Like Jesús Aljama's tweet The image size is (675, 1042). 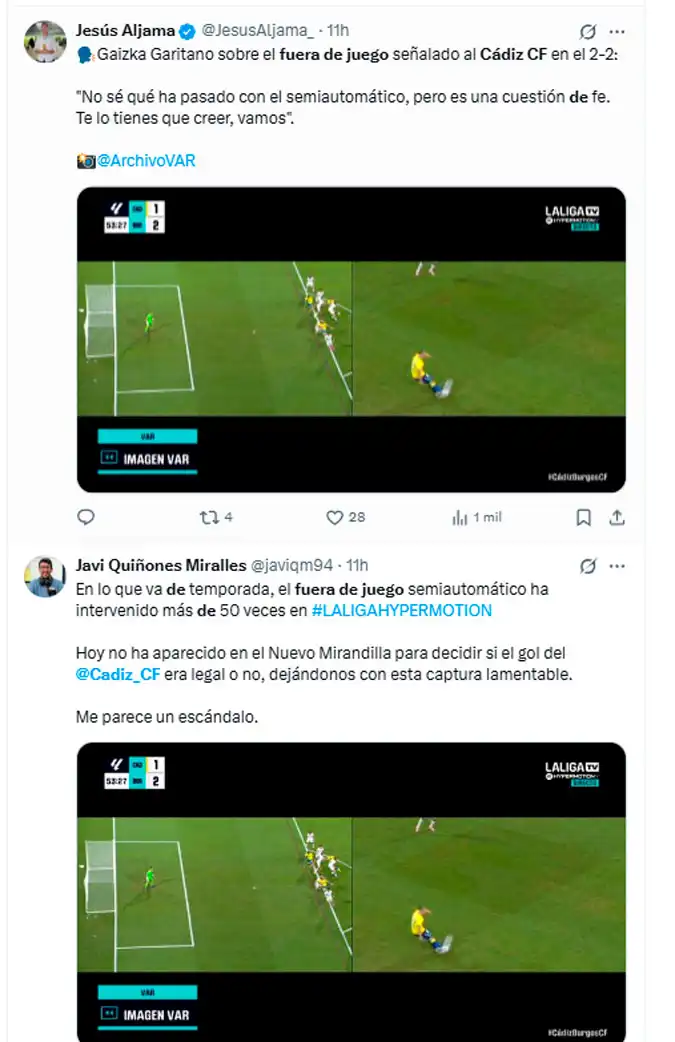[336, 517]
